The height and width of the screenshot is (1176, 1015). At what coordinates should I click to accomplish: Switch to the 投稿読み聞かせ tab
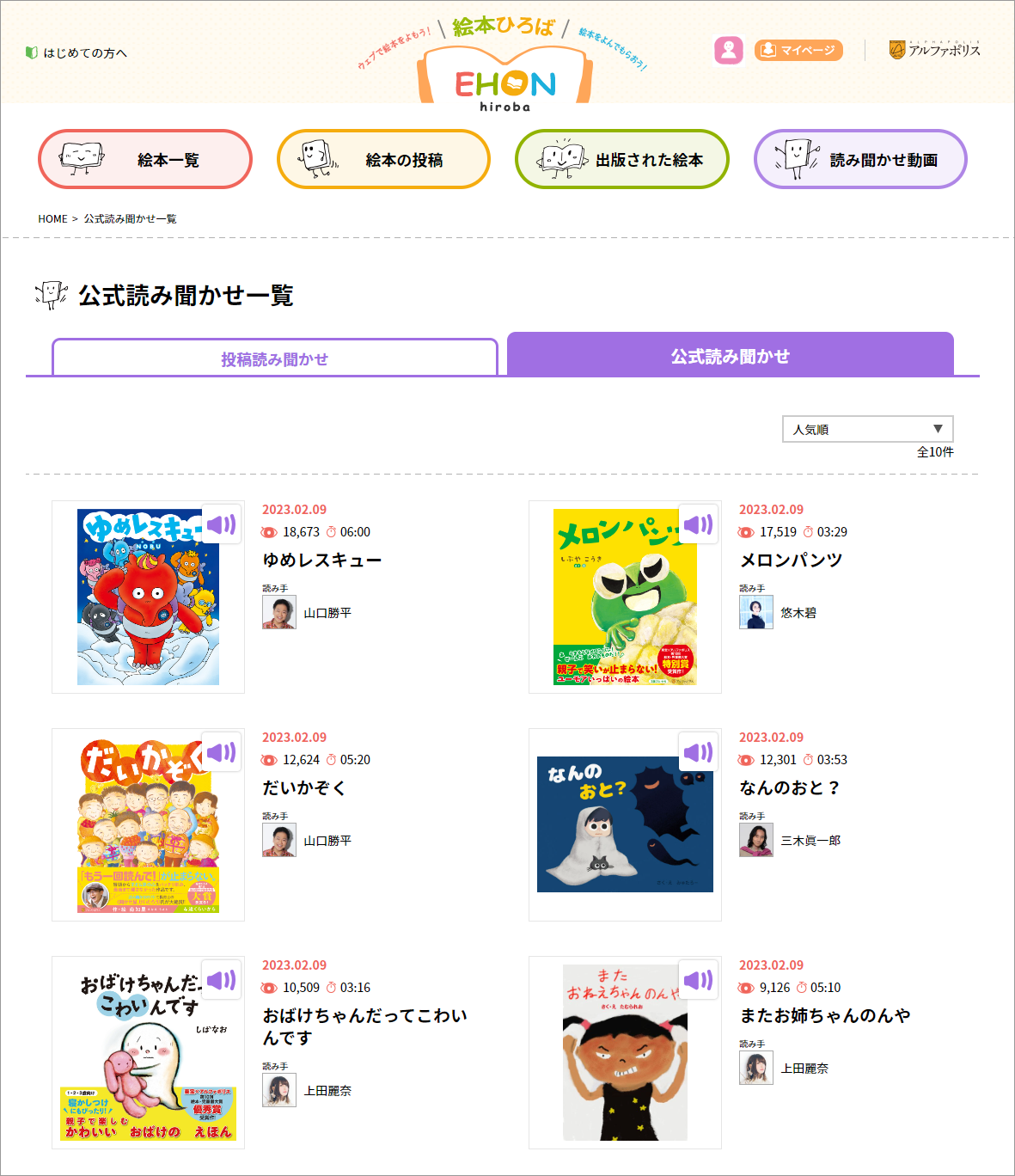pyautogui.click(x=275, y=358)
